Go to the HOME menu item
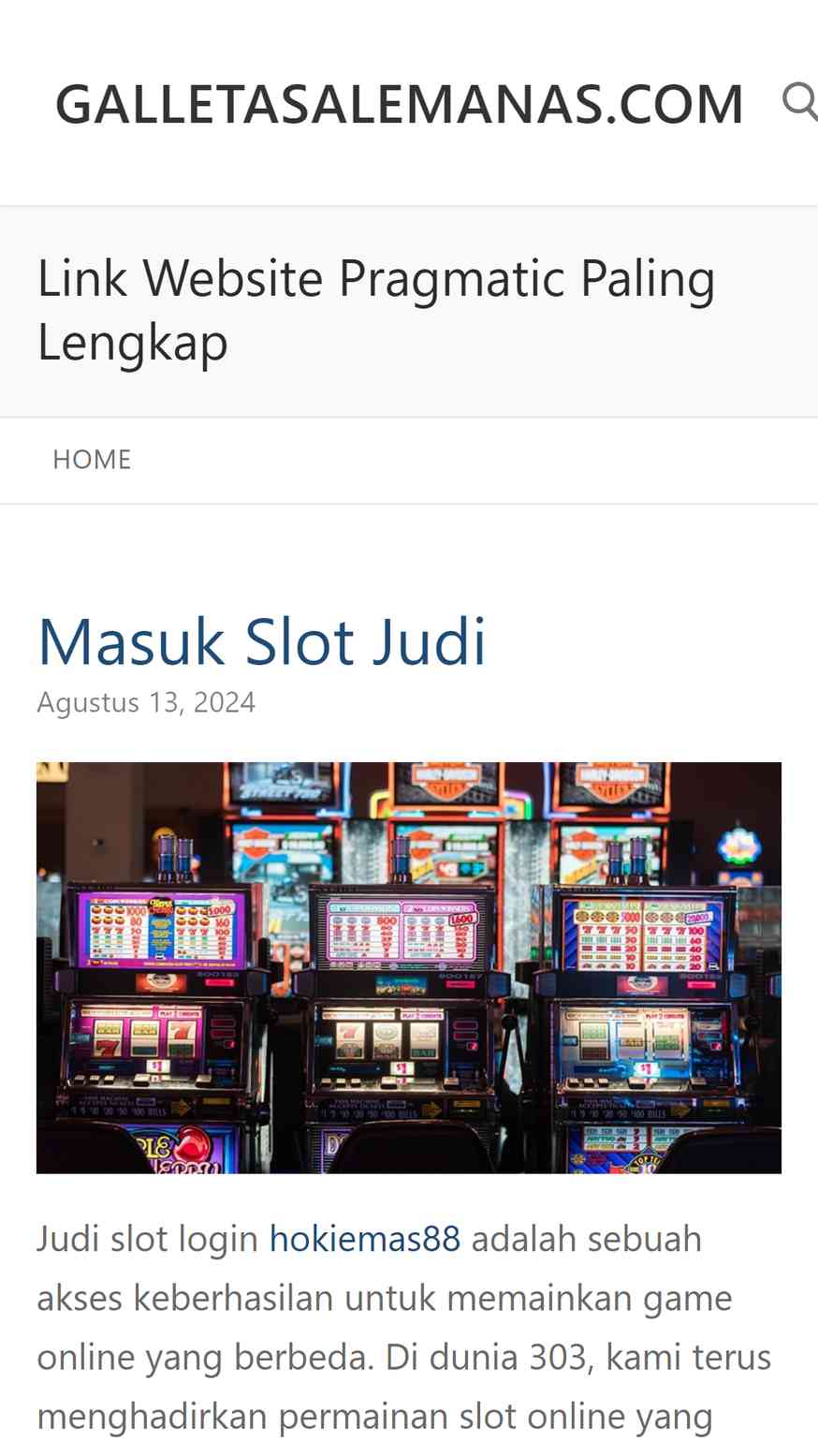 tap(92, 460)
